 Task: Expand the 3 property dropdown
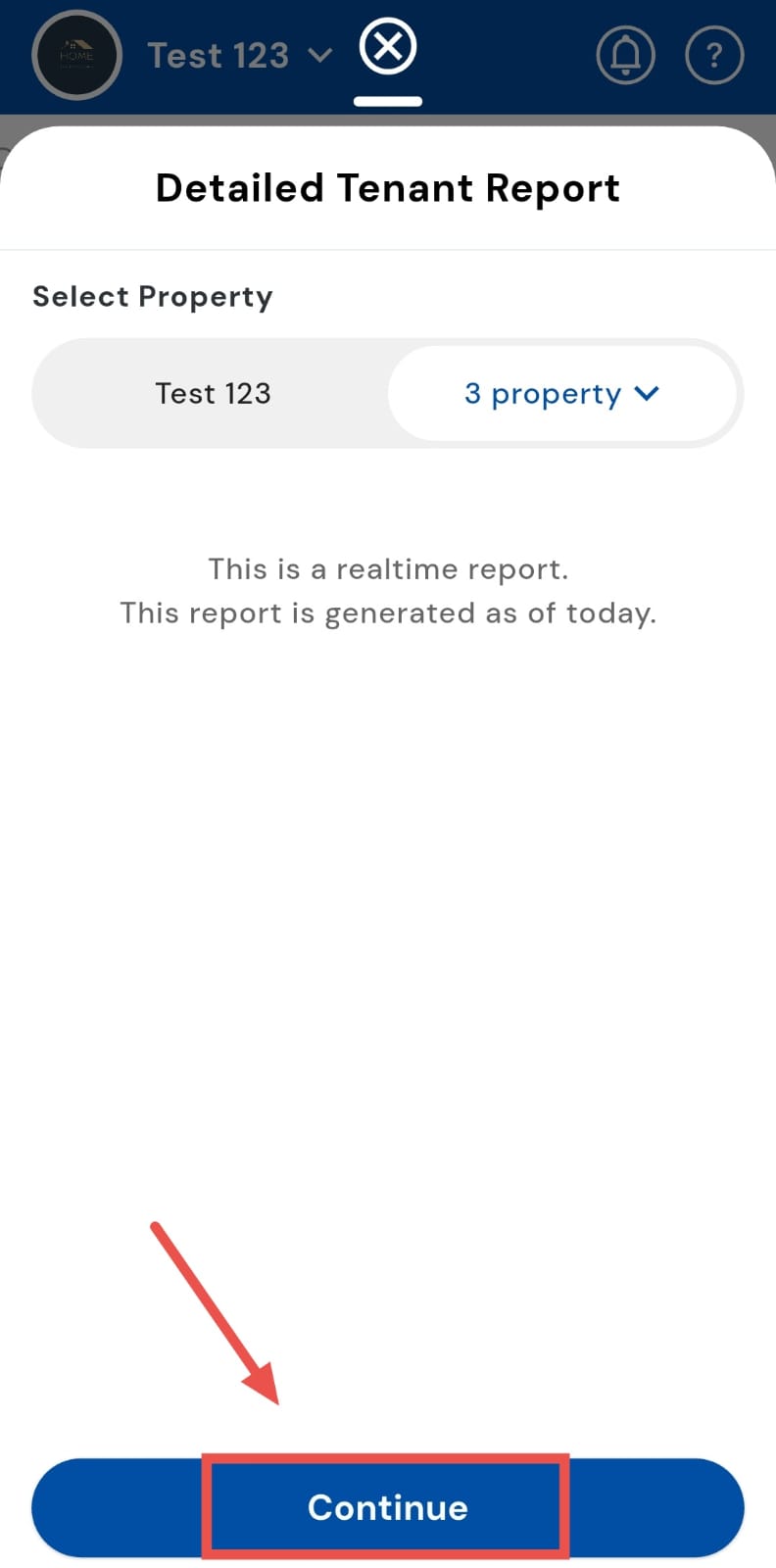click(x=561, y=394)
